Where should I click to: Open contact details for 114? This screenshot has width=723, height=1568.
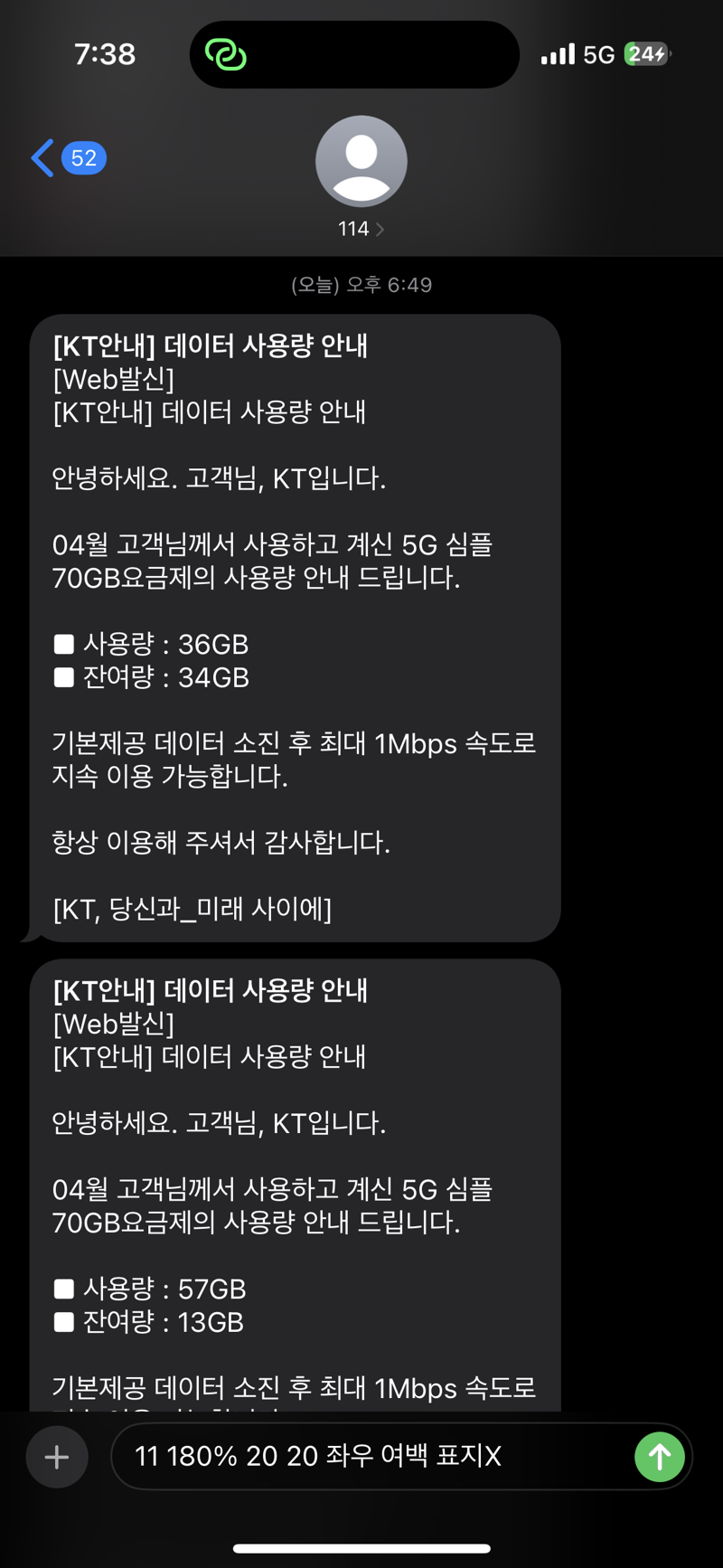coord(361,178)
